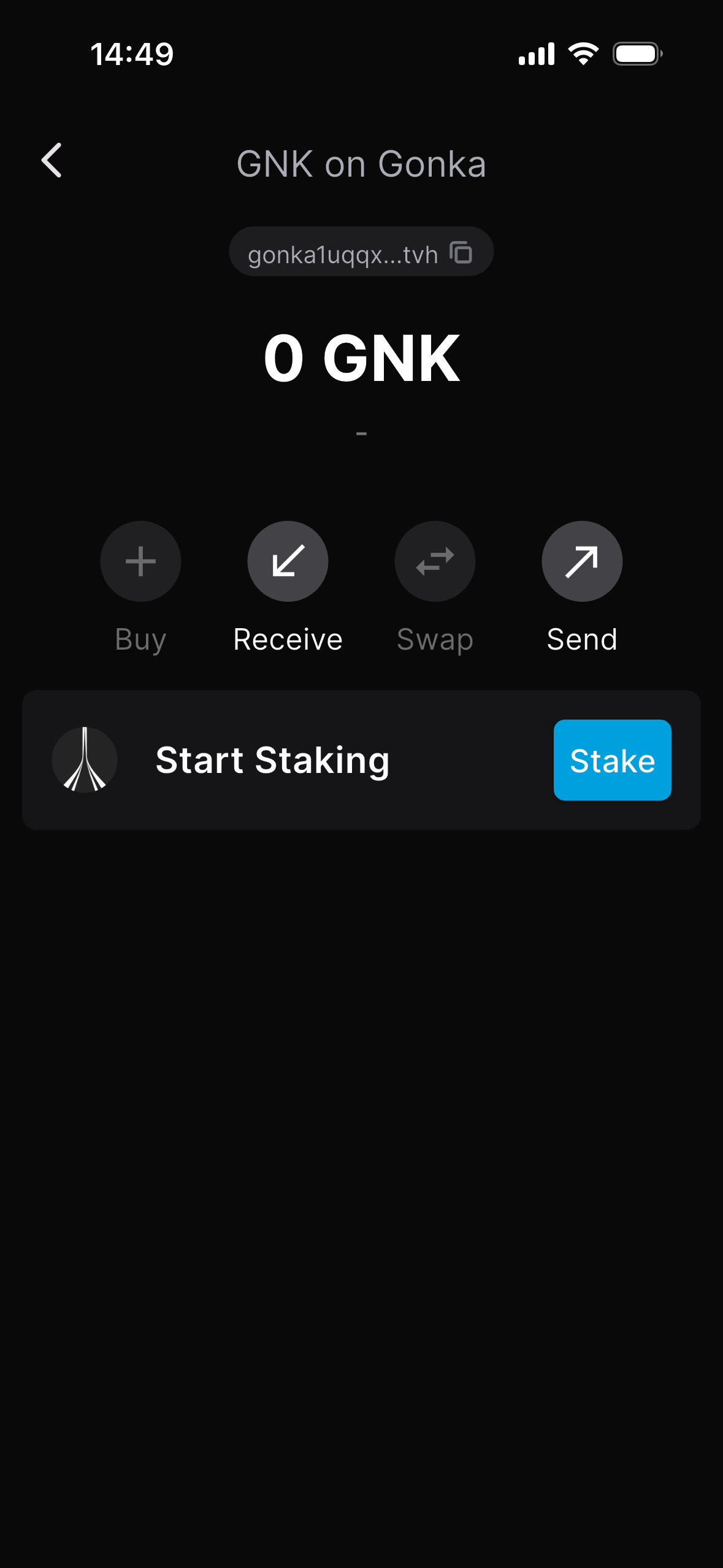The image size is (723, 1568).
Task: Copy the gonka1uqqx...tvh wallet address
Action: (x=461, y=252)
